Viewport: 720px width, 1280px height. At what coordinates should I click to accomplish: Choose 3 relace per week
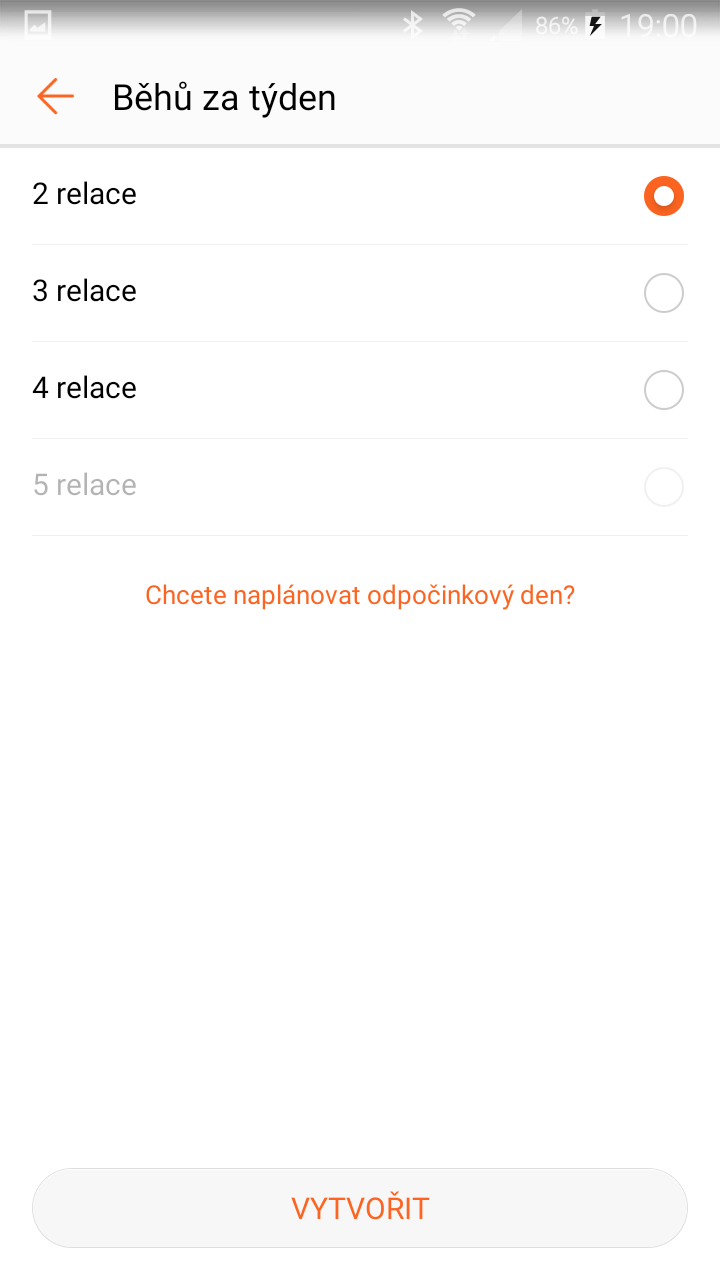pos(360,293)
